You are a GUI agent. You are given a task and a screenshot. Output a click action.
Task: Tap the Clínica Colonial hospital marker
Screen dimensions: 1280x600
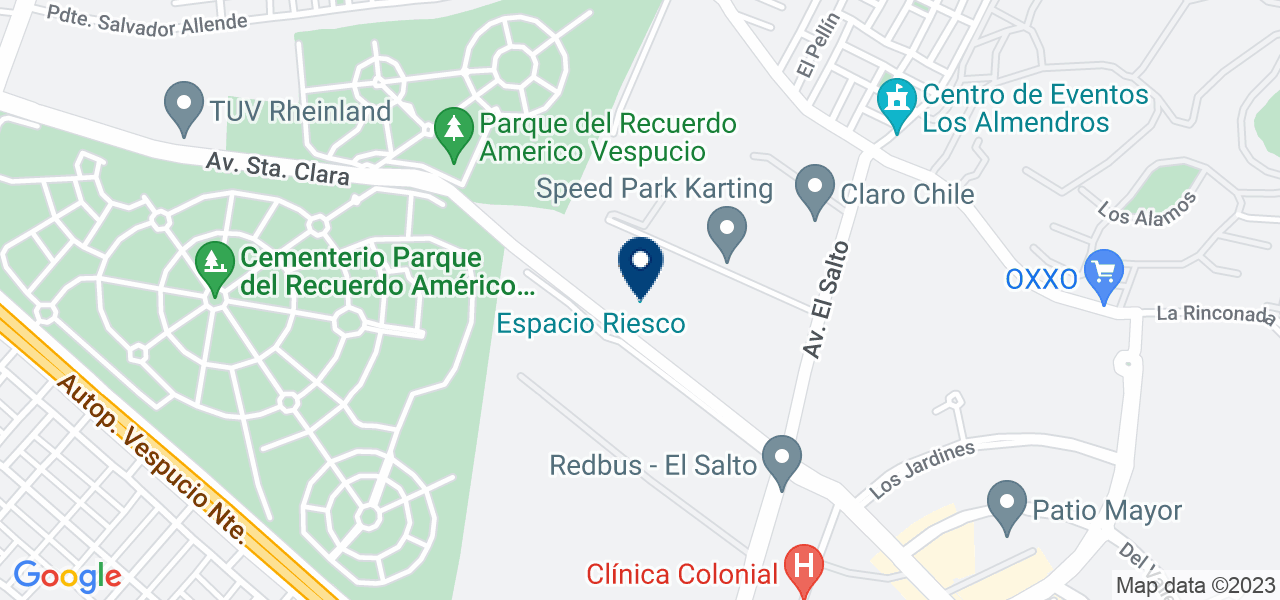[x=803, y=569]
